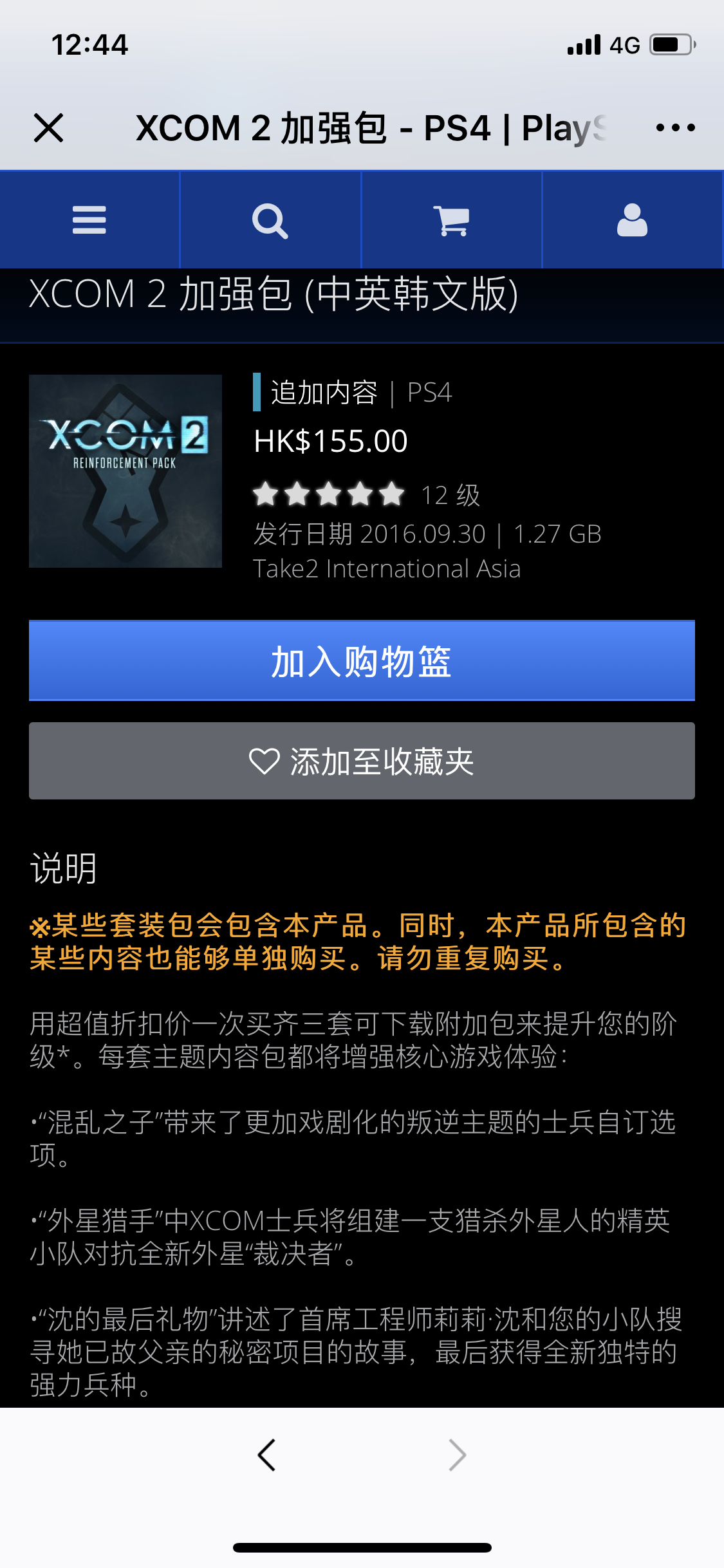Open the PlayStation Store hamburger menu

(x=89, y=219)
